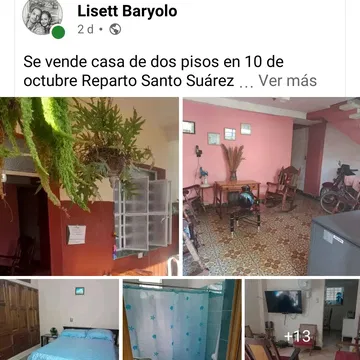Image resolution: width=360 pixels, height=360 pixels.
Task: Open the +13 more photos tile
Action: [303, 320]
